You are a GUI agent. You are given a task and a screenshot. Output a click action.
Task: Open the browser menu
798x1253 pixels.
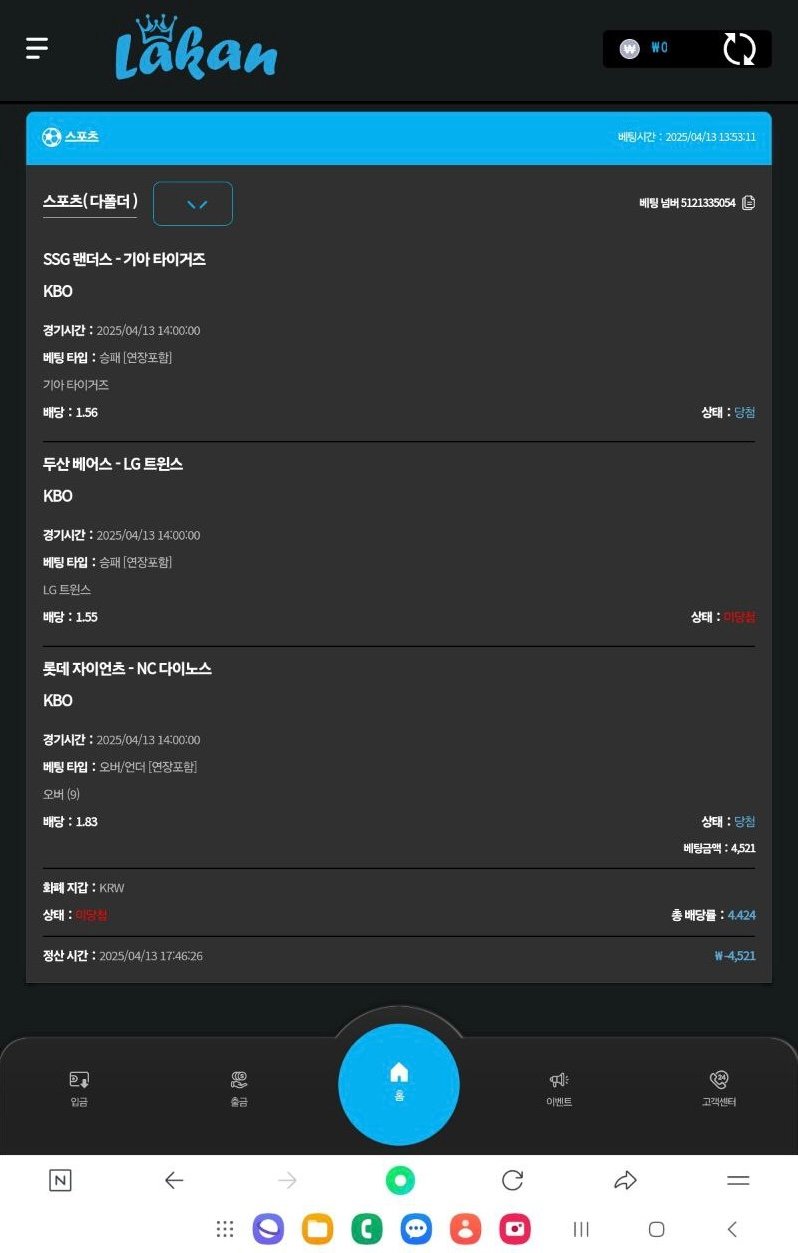click(738, 1181)
